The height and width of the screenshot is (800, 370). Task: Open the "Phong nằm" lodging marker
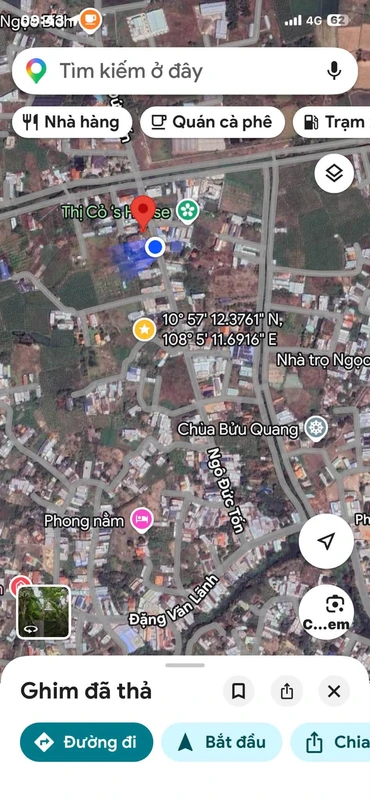[x=142, y=520]
